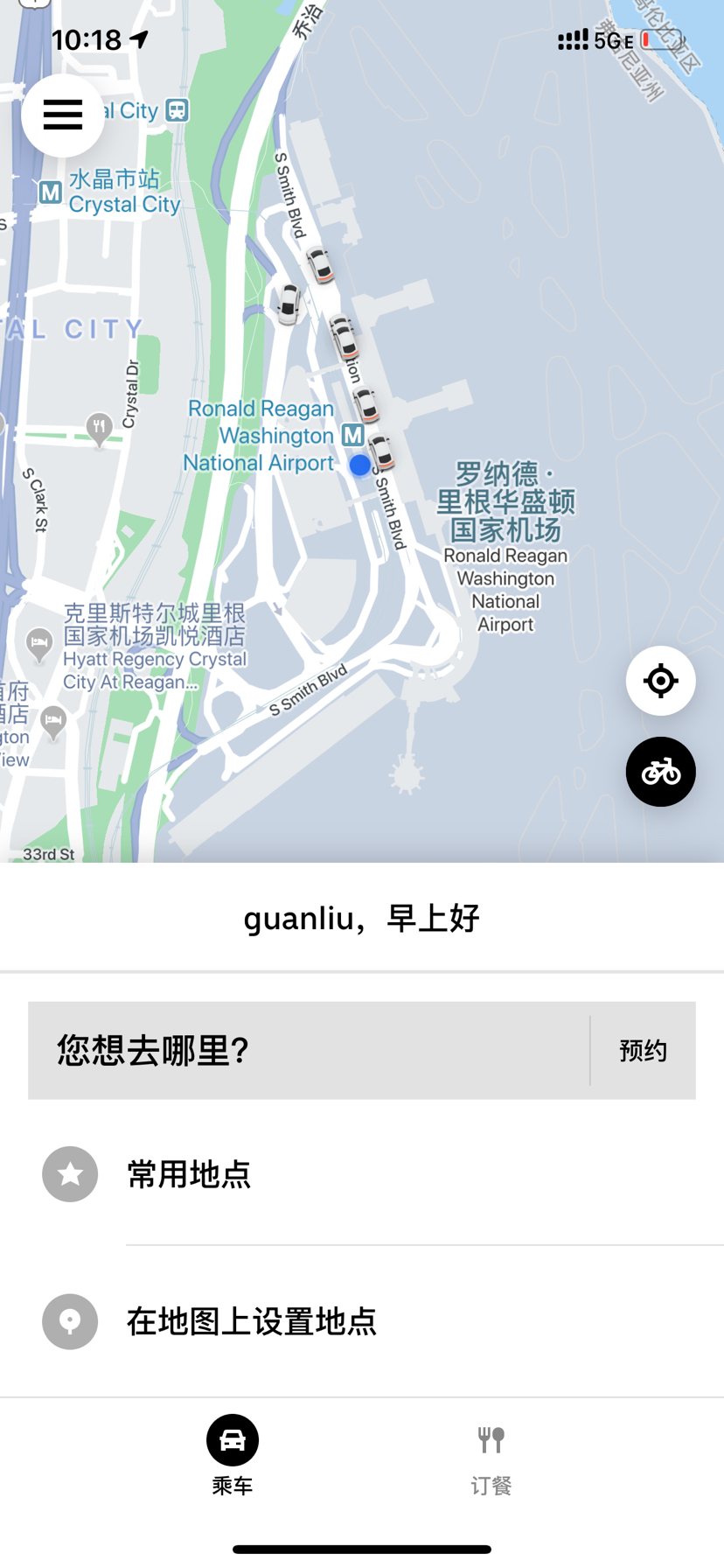This screenshot has width=724, height=1568.
Task: Tap the 您想去哪里 destination field
Action: pos(308,1050)
